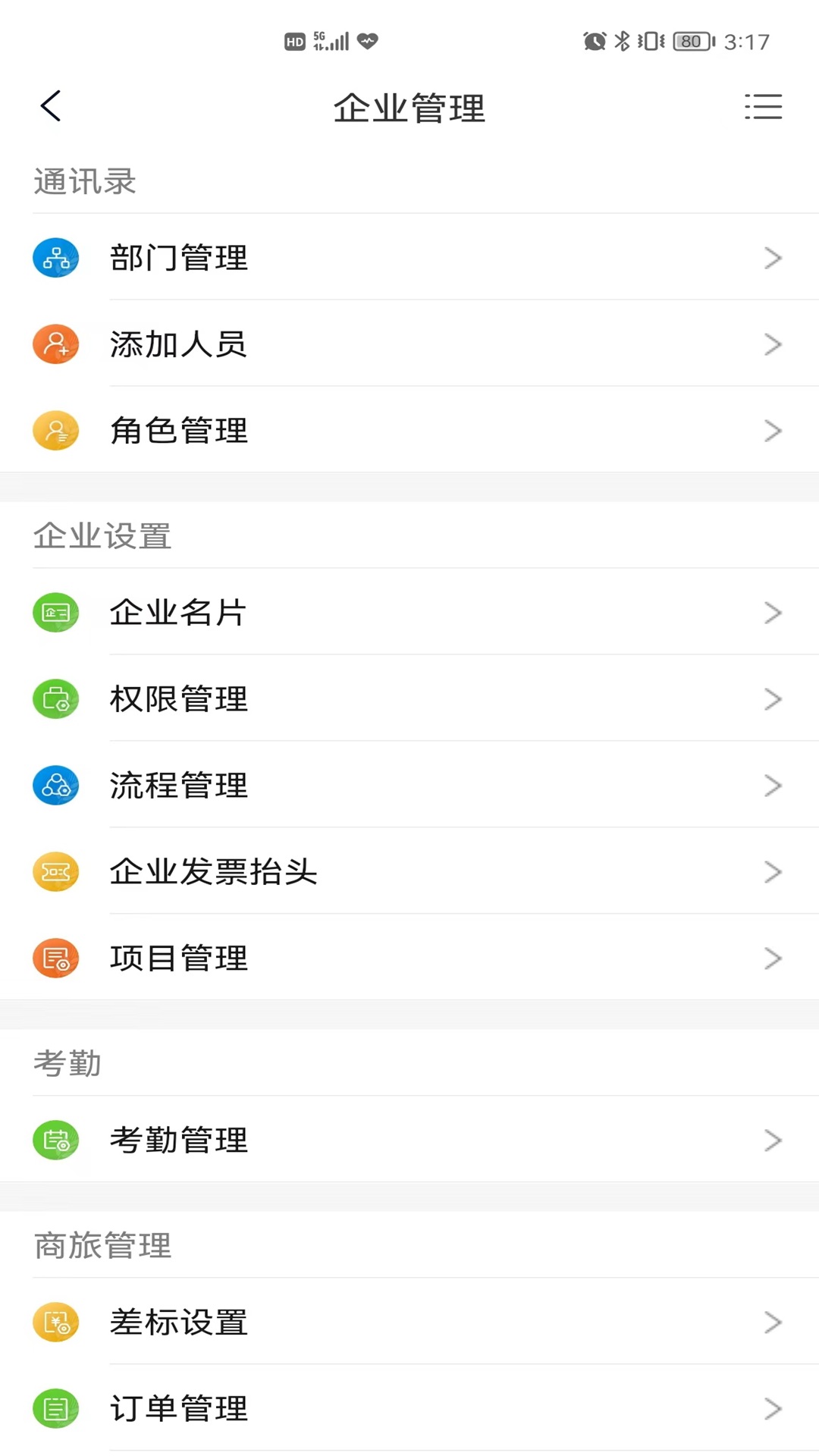Click the 企业名片 business card icon
The image size is (819, 1456).
(x=55, y=612)
